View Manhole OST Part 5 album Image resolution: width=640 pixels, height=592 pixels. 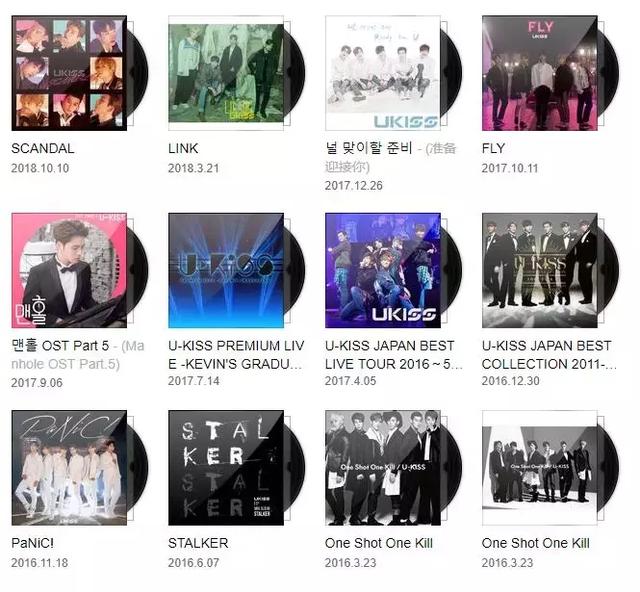coord(68,270)
